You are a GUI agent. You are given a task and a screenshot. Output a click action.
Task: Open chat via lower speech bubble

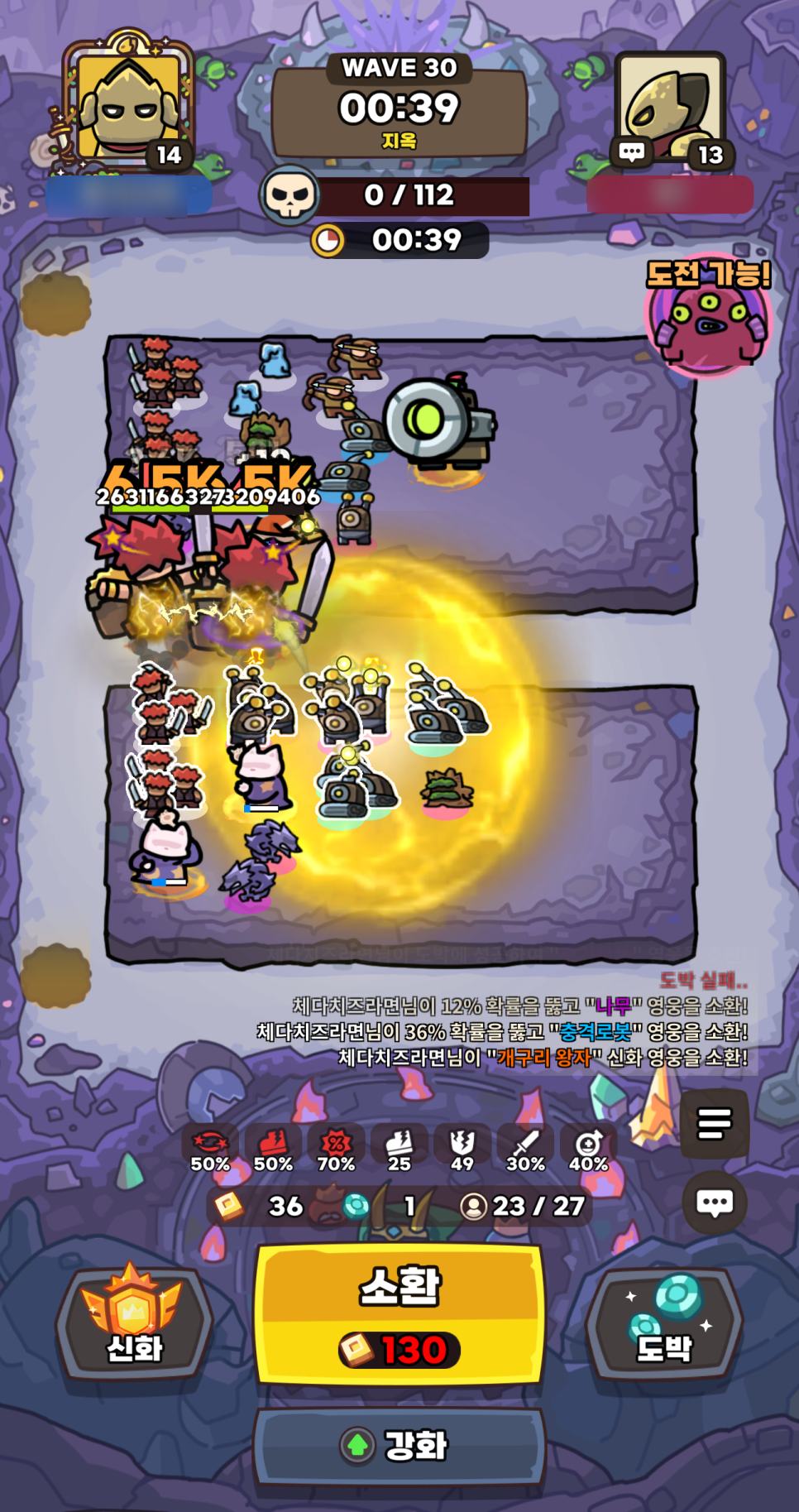point(715,1202)
